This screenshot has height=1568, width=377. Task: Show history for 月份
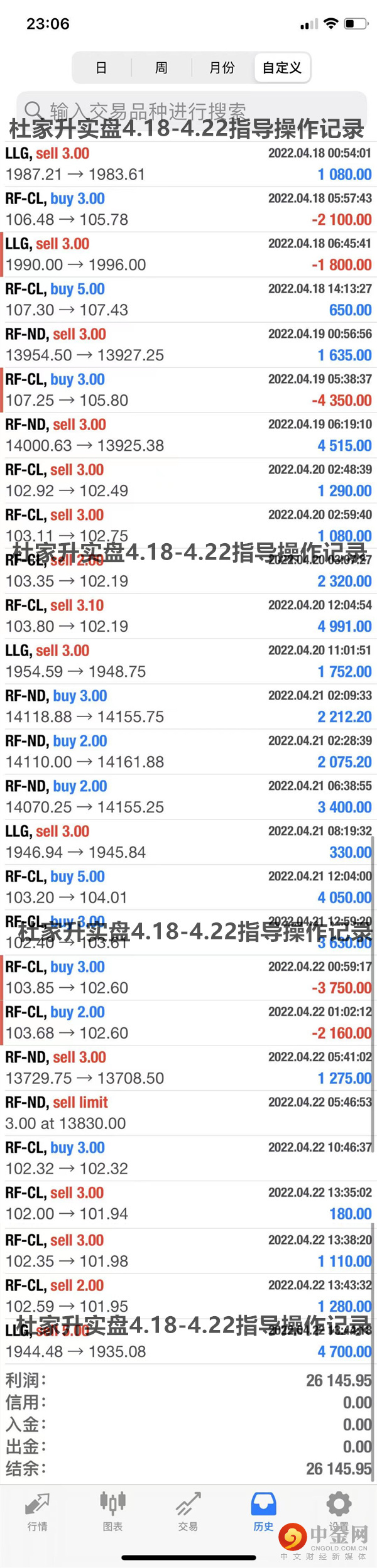(222, 68)
